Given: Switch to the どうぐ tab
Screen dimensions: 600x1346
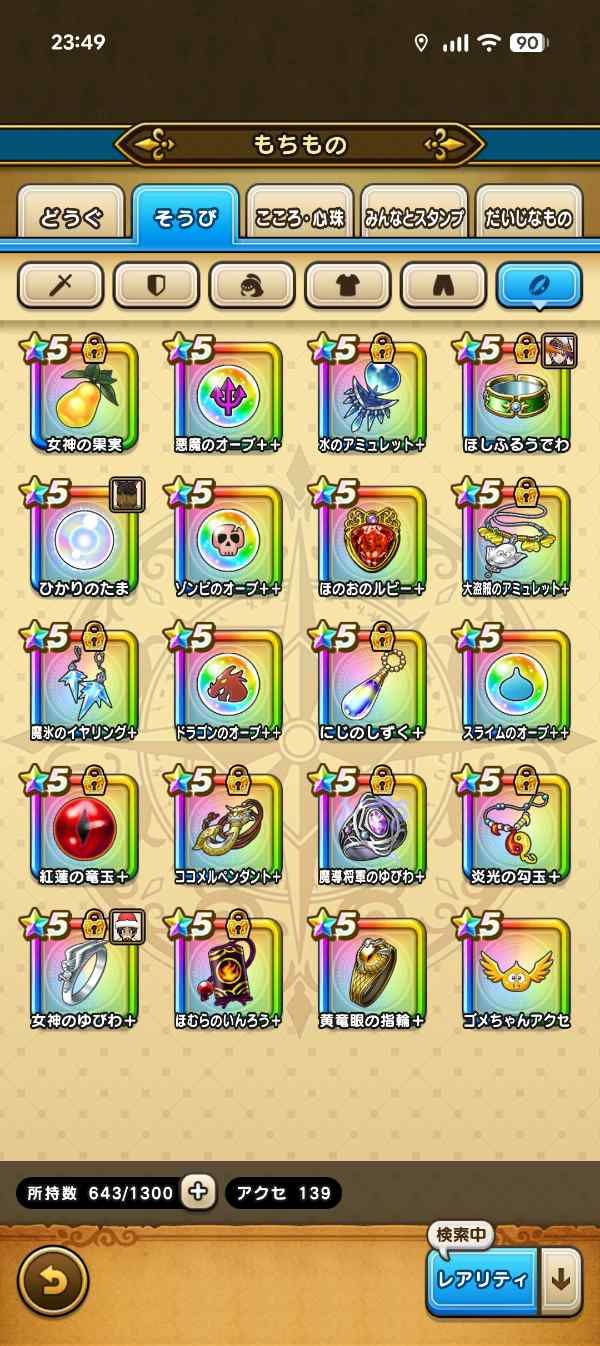Looking at the screenshot, I should (x=71, y=217).
